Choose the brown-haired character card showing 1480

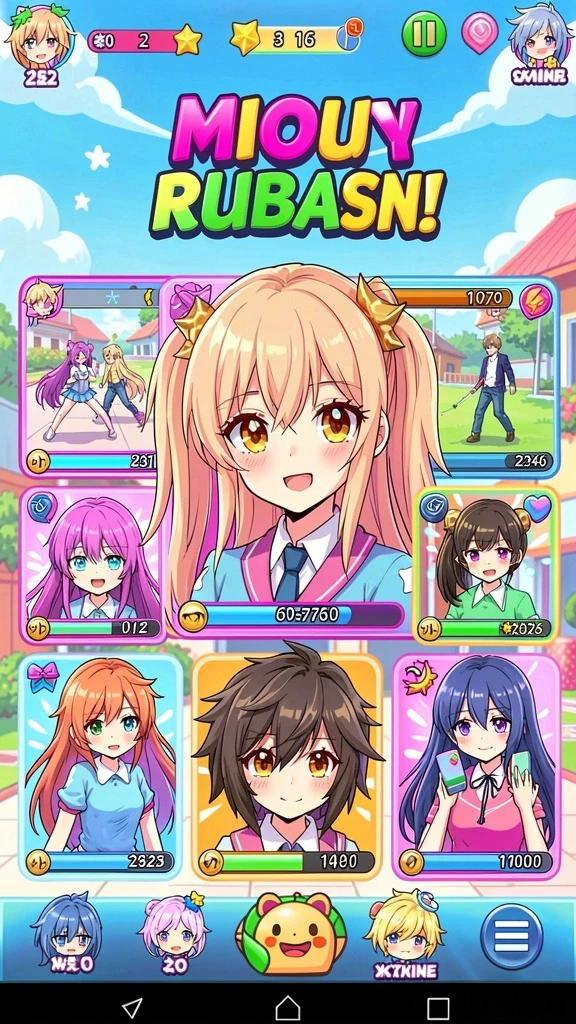pyautogui.click(x=287, y=767)
